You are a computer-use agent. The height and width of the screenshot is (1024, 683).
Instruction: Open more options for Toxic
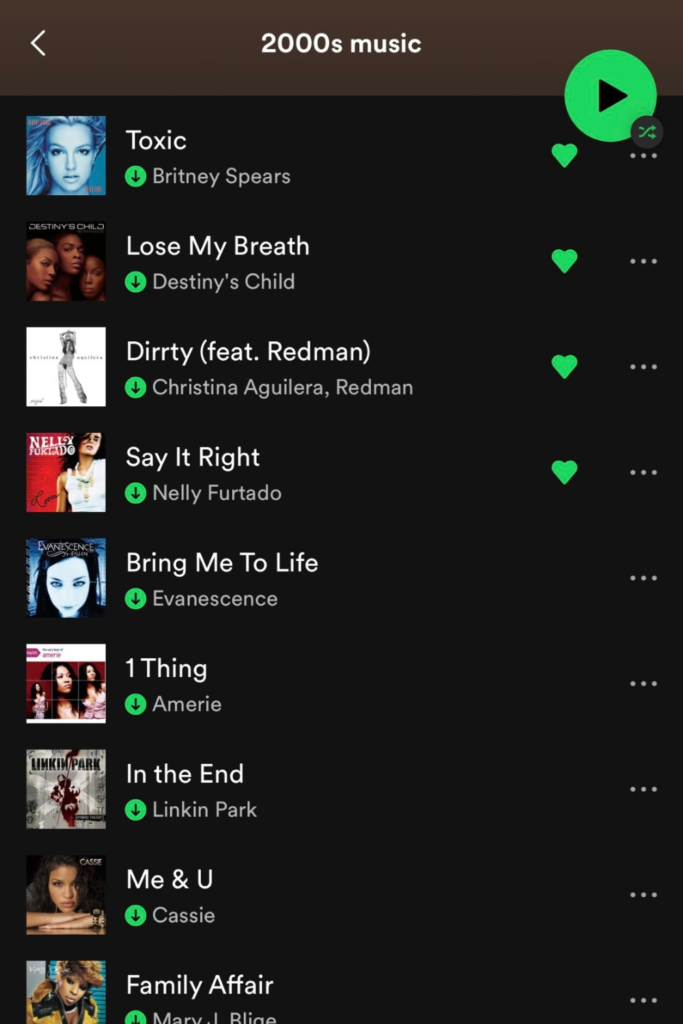(x=643, y=157)
